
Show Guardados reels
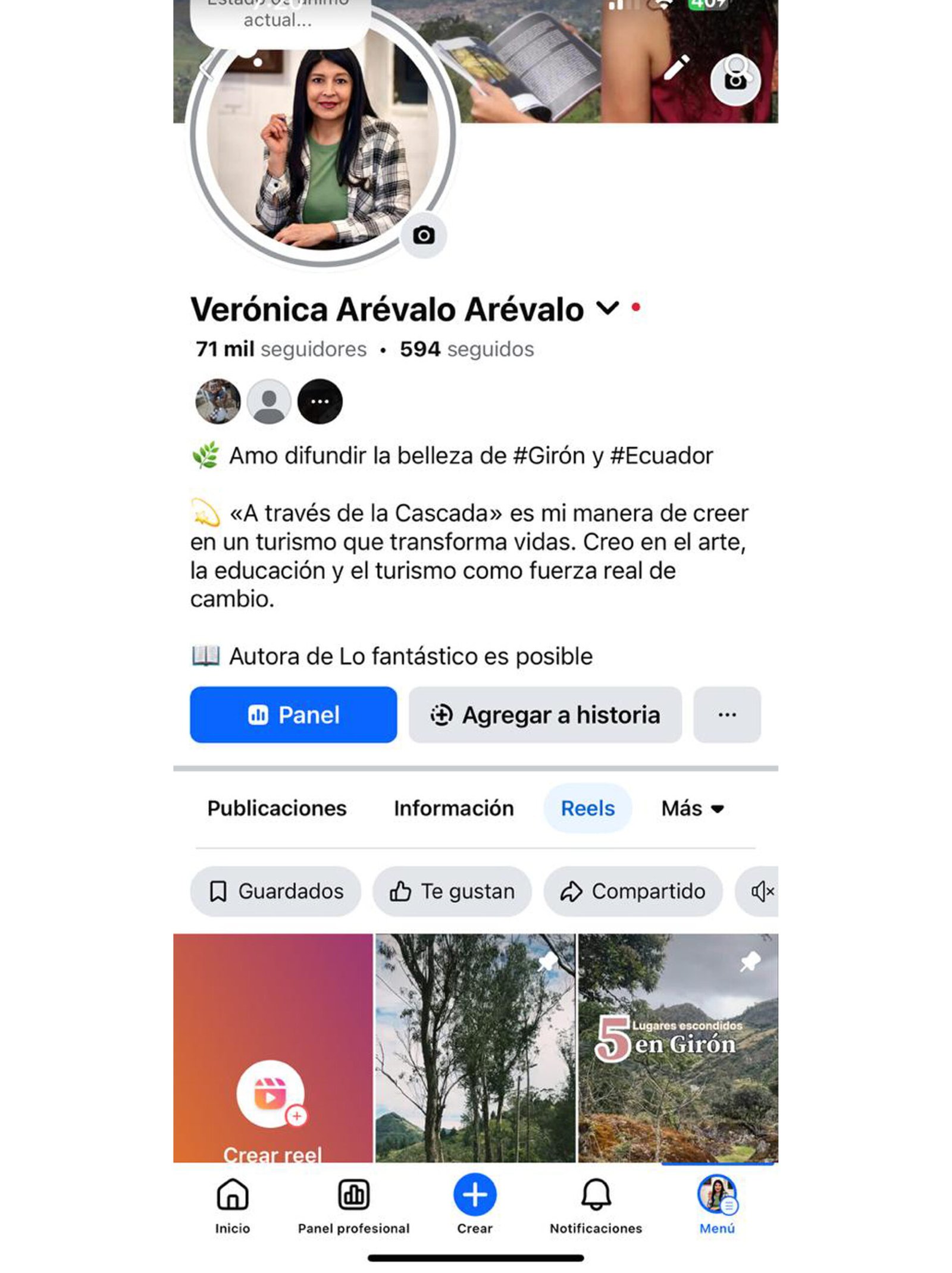coord(276,891)
